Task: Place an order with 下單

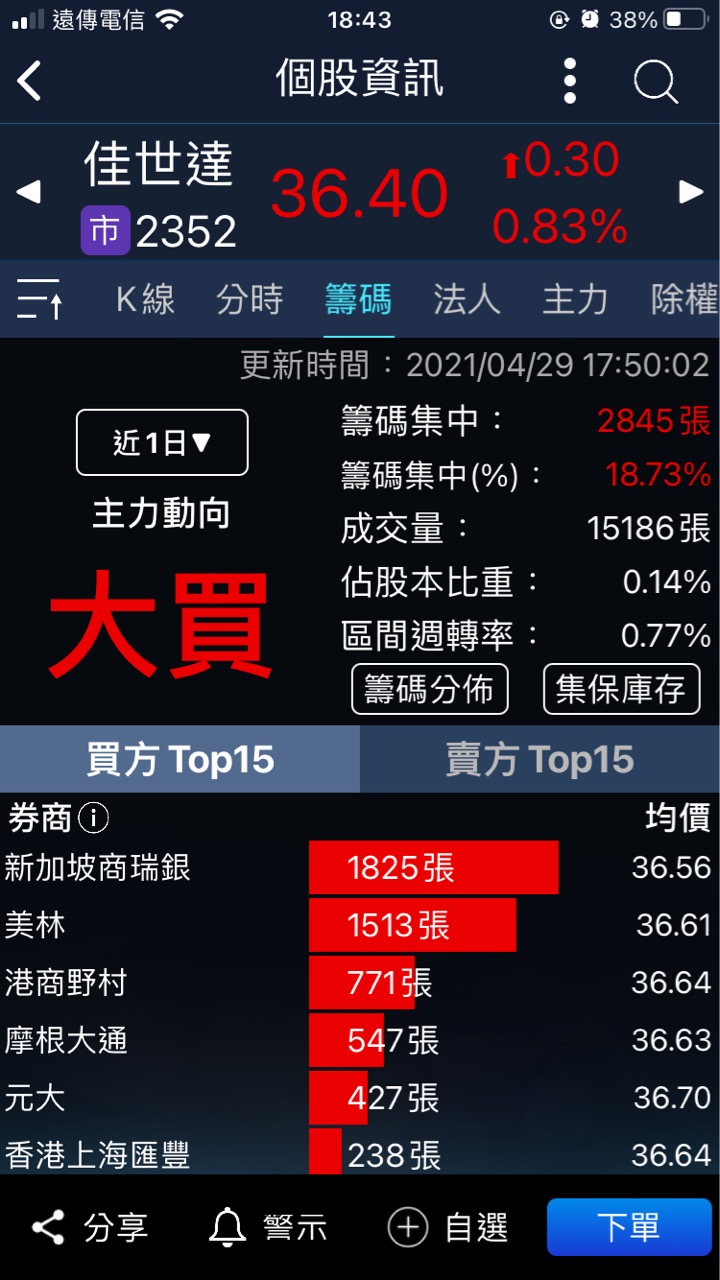Action: tap(629, 1227)
